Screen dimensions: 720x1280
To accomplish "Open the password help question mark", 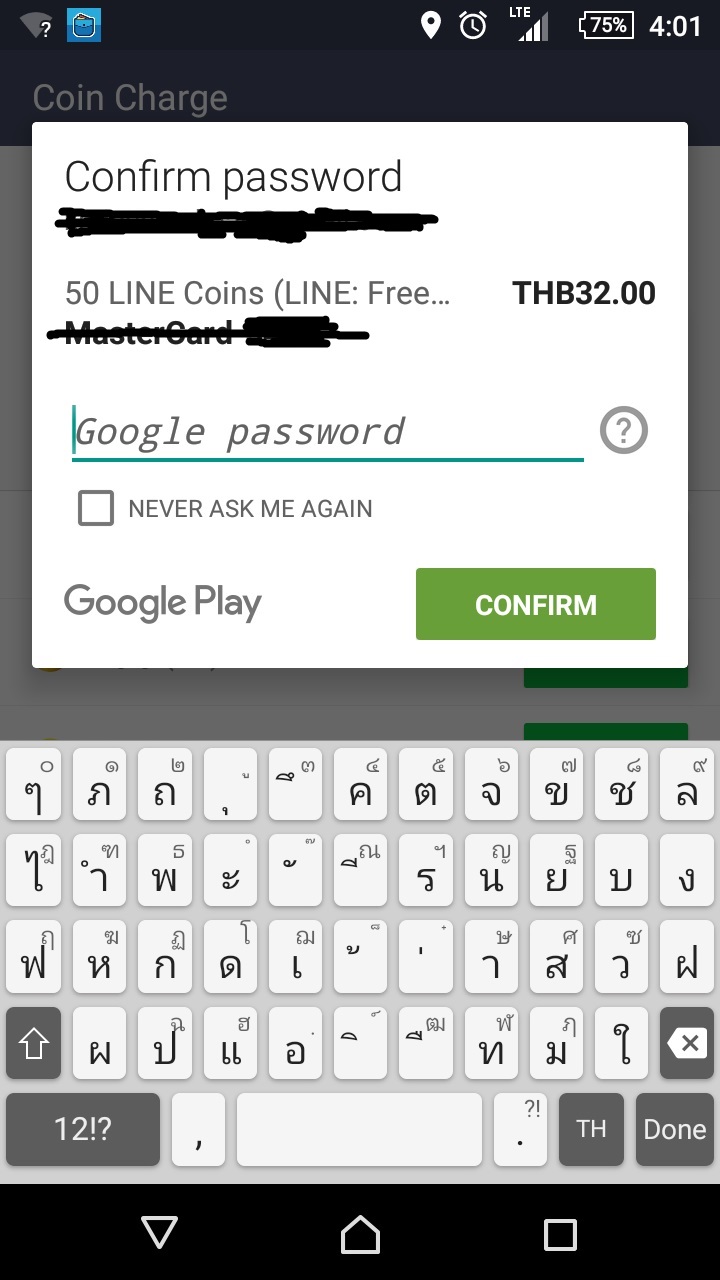I will pos(624,431).
